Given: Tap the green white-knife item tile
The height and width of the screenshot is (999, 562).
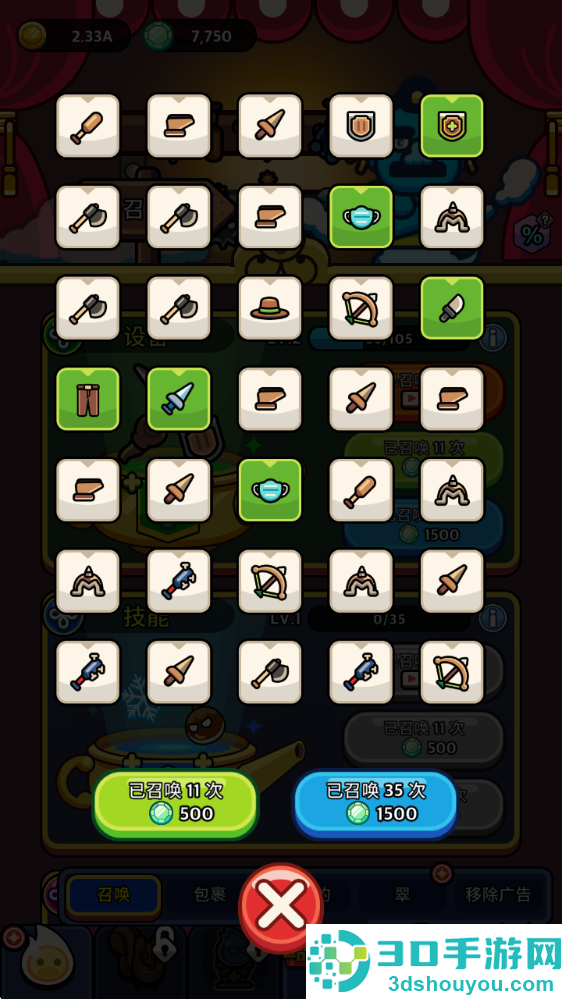Looking at the screenshot, I should pos(452,308).
